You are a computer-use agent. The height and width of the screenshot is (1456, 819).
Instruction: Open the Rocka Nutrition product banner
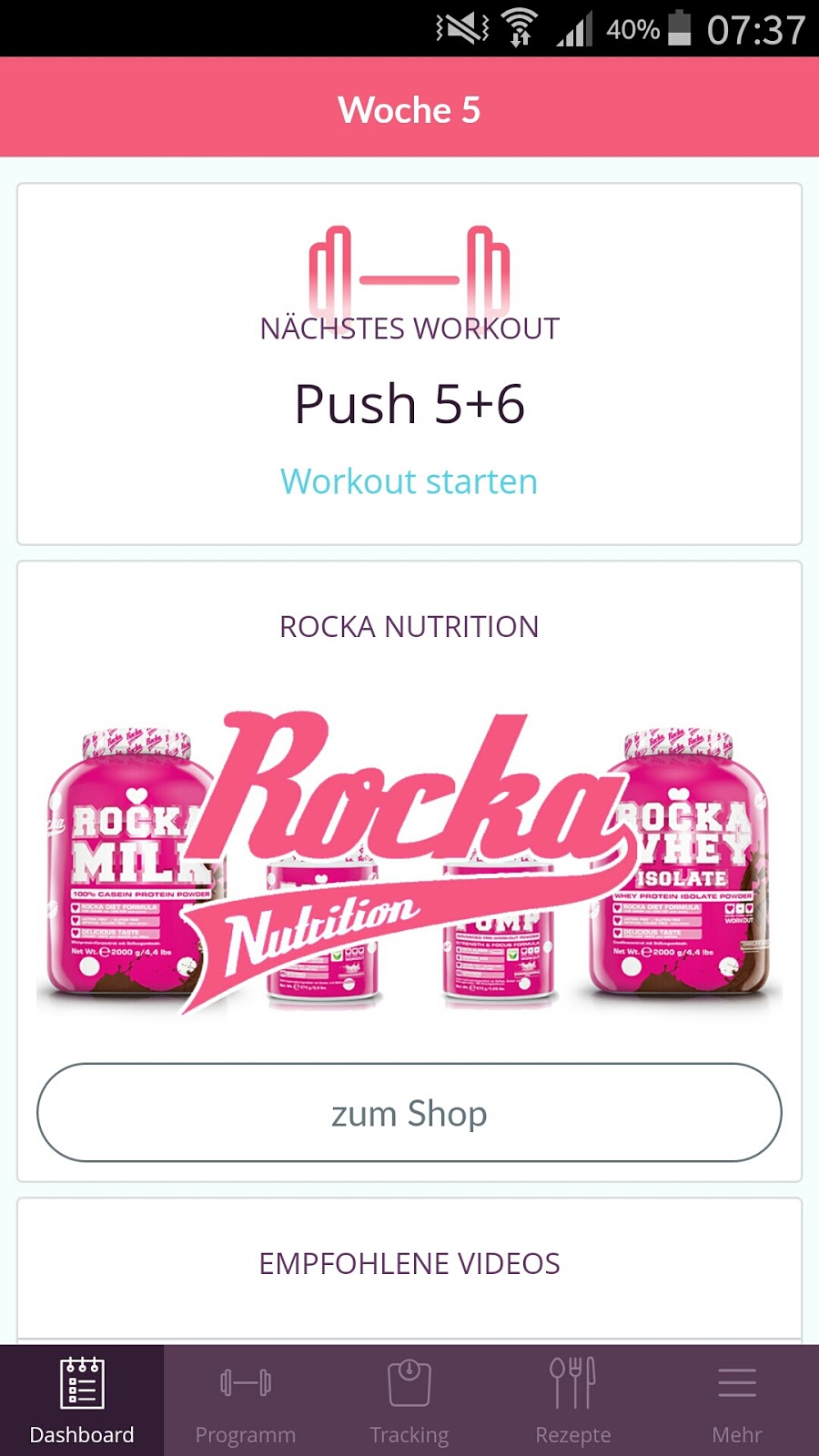[x=409, y=864]
